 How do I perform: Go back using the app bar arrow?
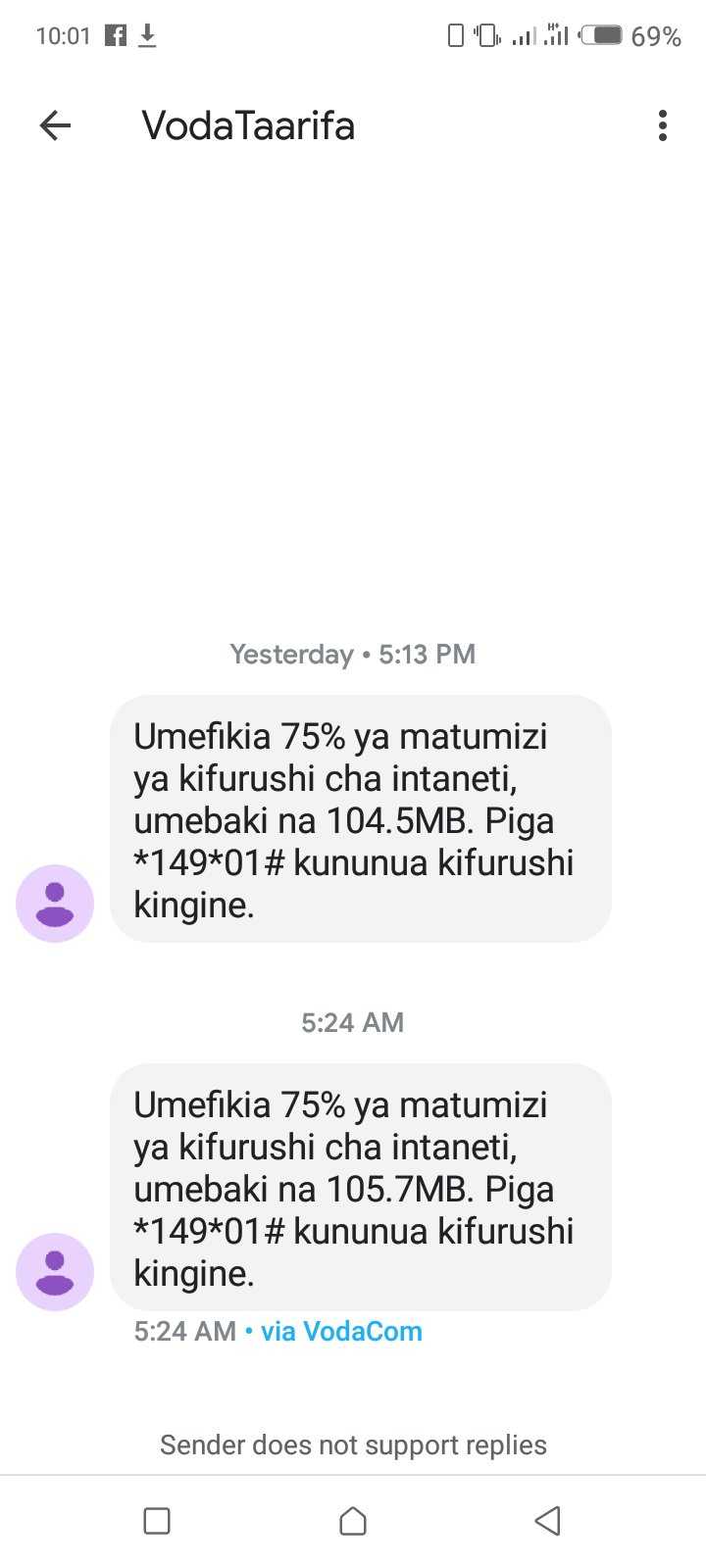(55, 125)
